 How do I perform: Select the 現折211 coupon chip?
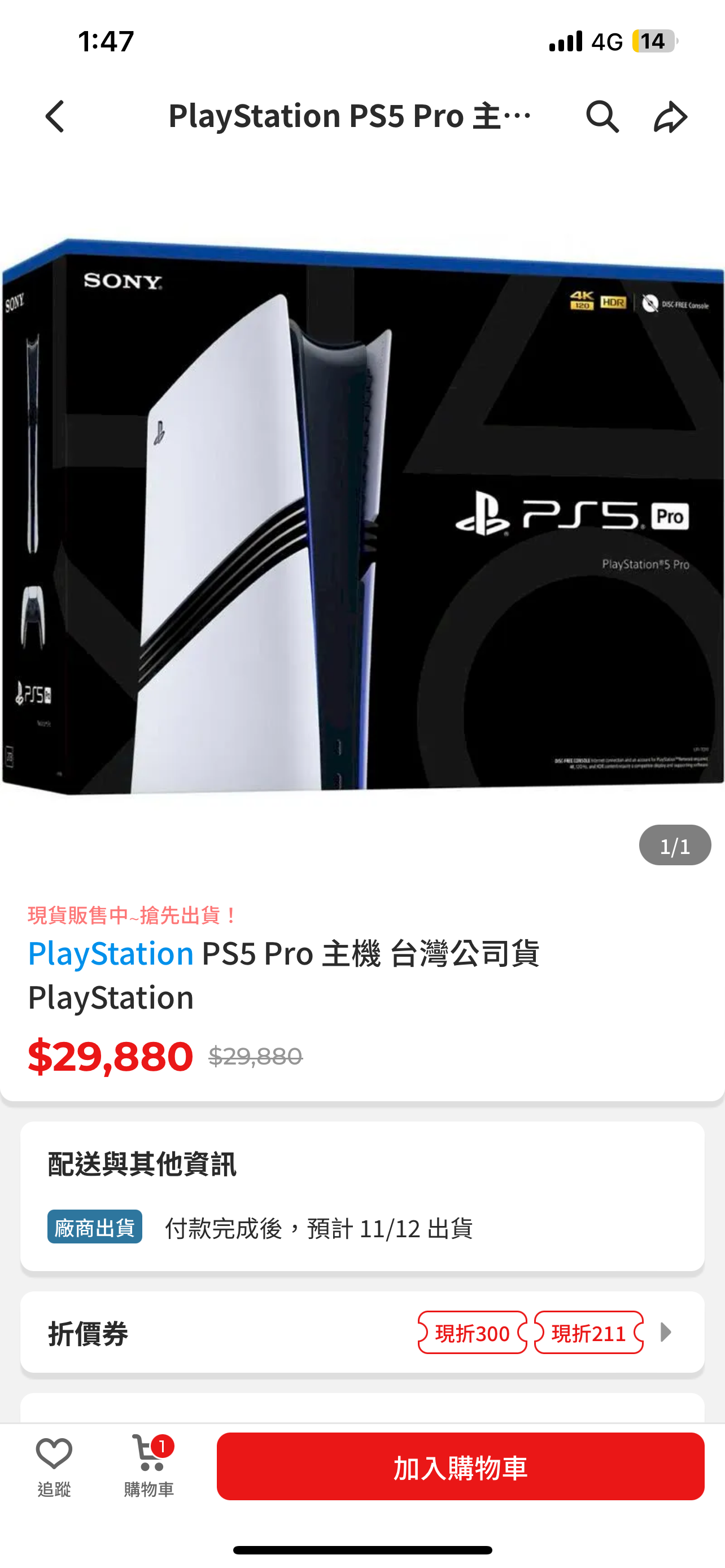[x=588, y=1333]
